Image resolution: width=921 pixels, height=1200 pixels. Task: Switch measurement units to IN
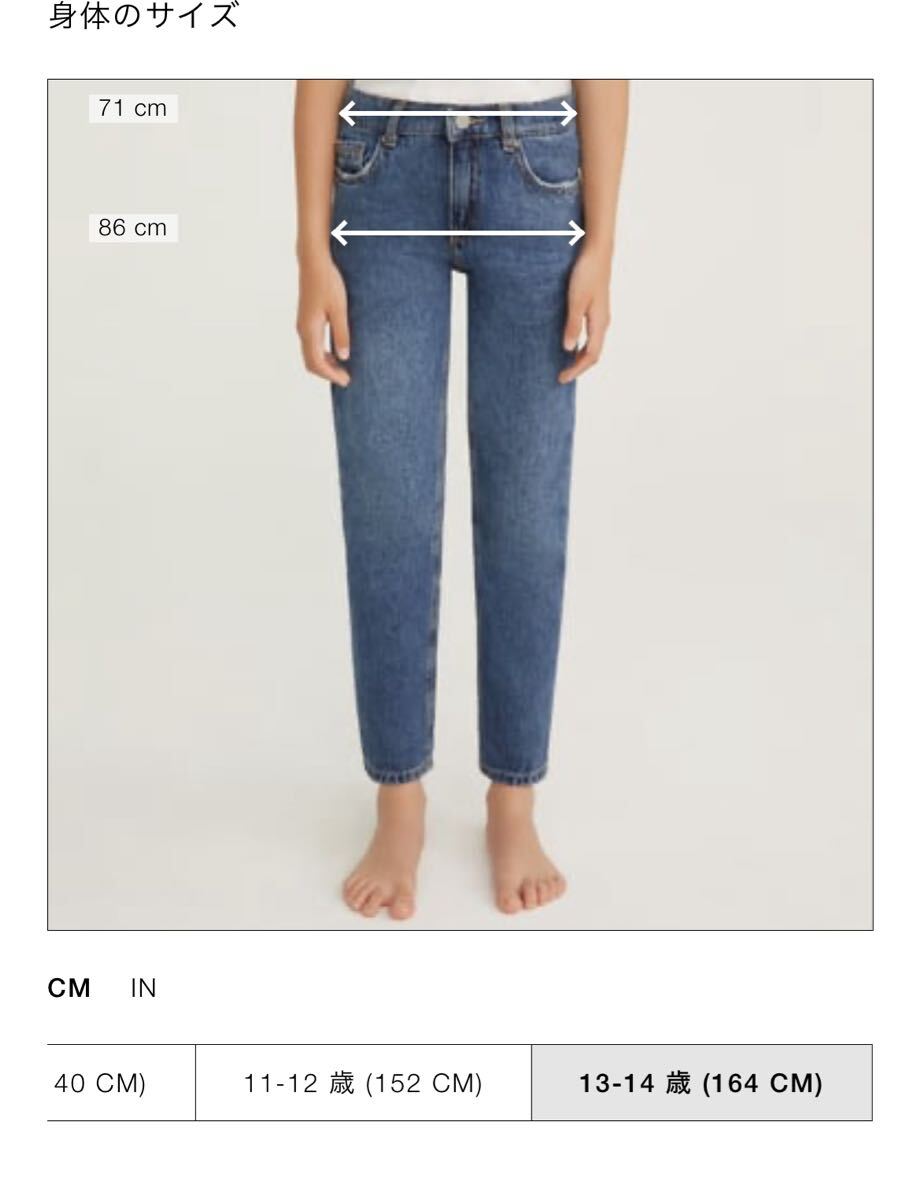(x=144, y=989)
